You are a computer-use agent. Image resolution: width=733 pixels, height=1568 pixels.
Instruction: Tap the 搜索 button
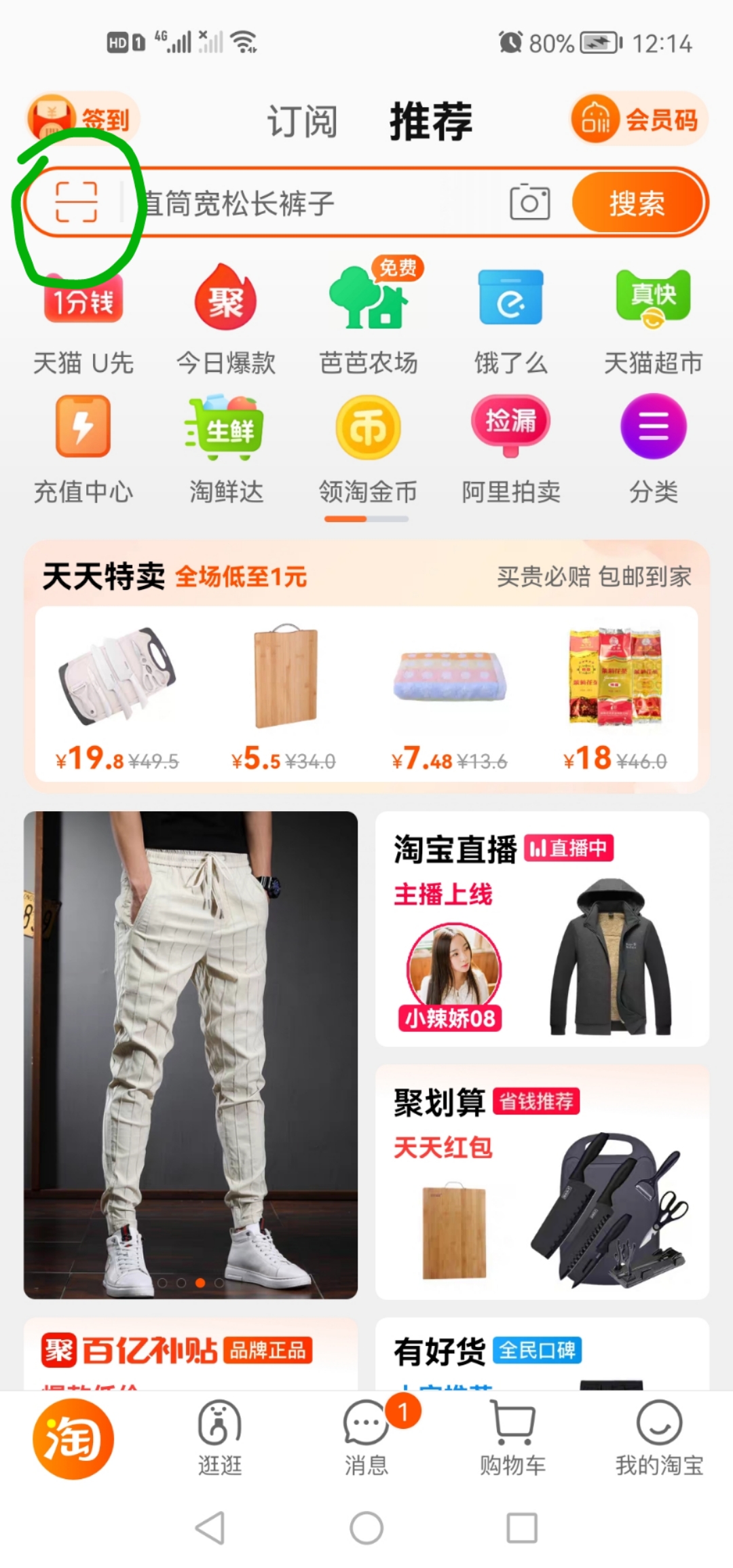click(x=637, y=204)
